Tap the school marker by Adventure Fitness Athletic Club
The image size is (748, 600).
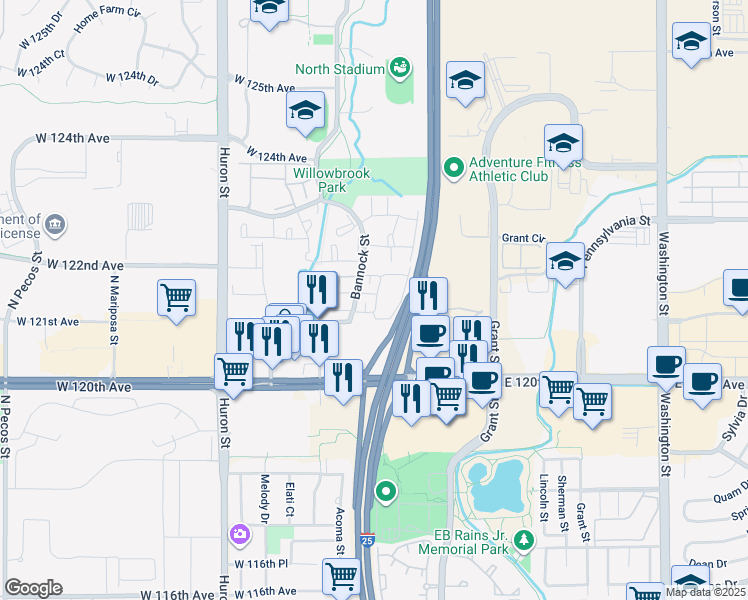(x=564, y=142)
